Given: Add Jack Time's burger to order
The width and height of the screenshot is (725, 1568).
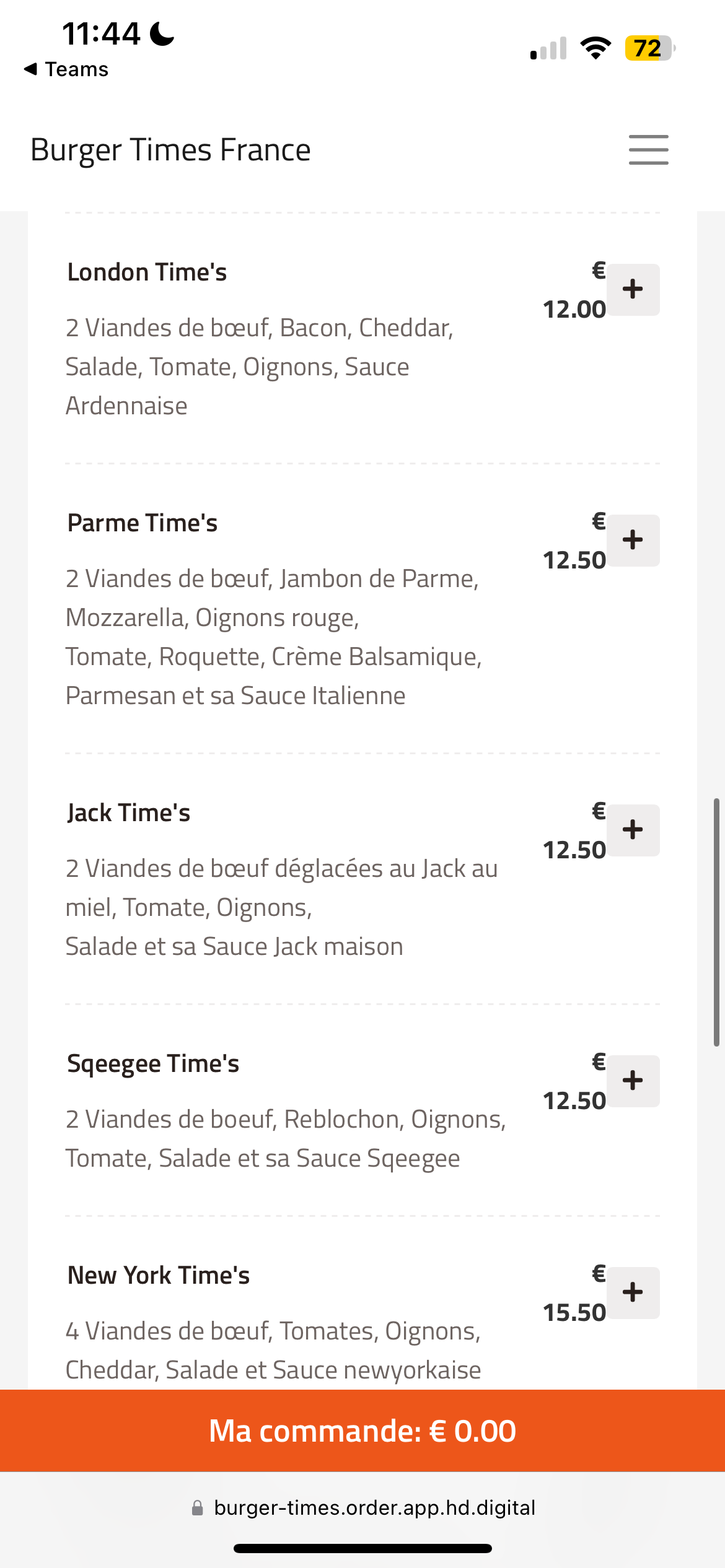Looking at the screenshot, I should coord(633,830).
